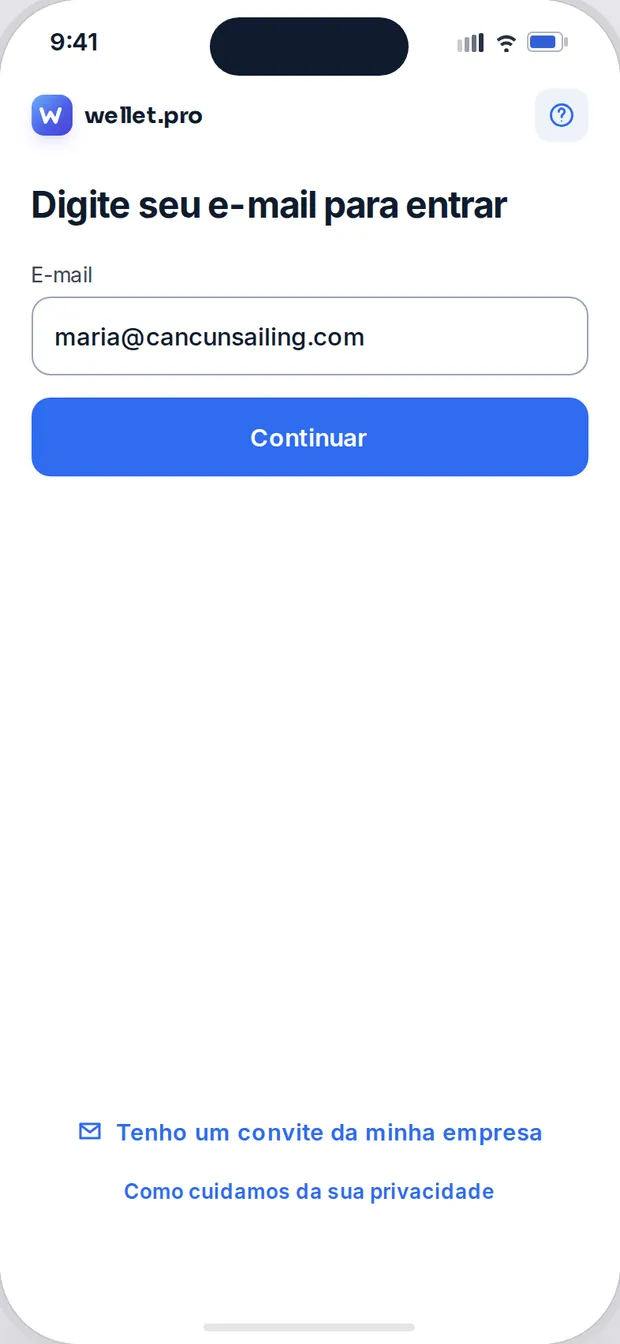This screenshot has width=620, height=1344.
Task: Open "Tenho um convite da minha empresa"
Action: click(310, 1132)
